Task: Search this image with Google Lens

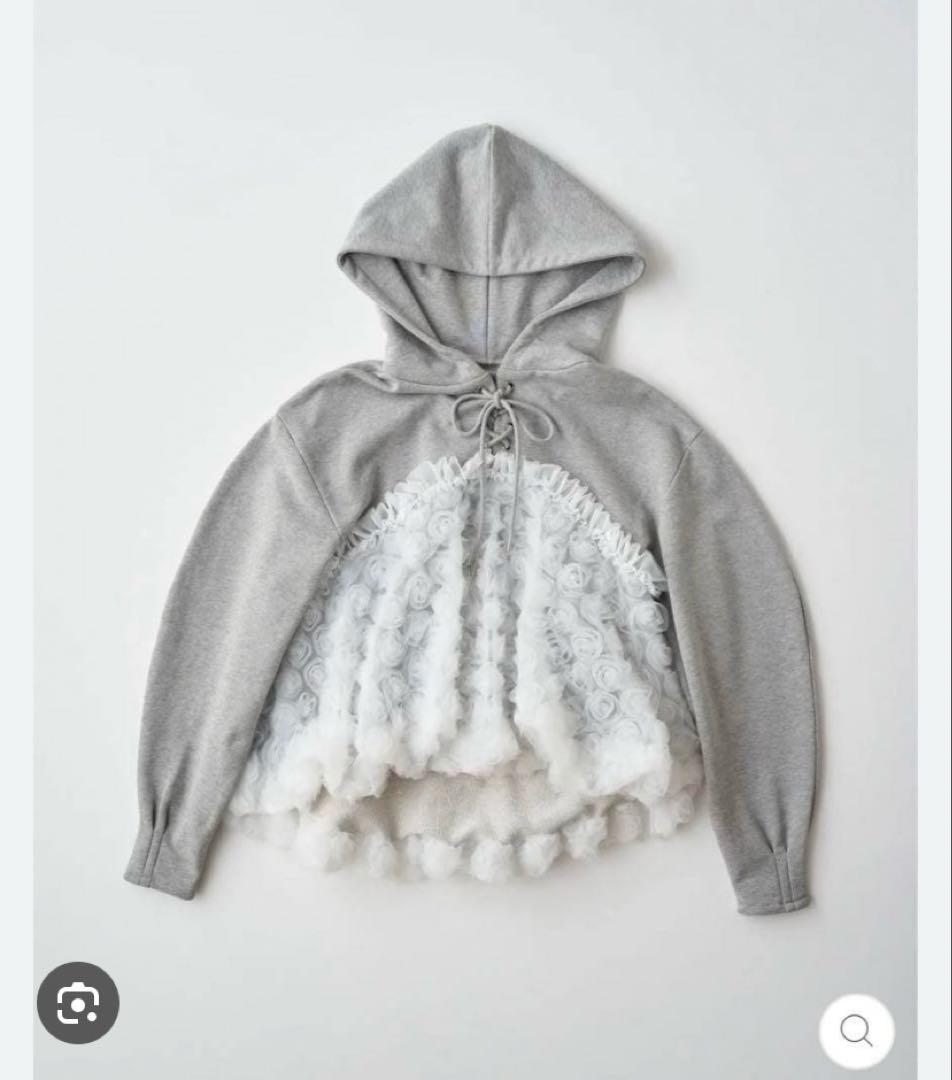Action: click(78, 1002)
